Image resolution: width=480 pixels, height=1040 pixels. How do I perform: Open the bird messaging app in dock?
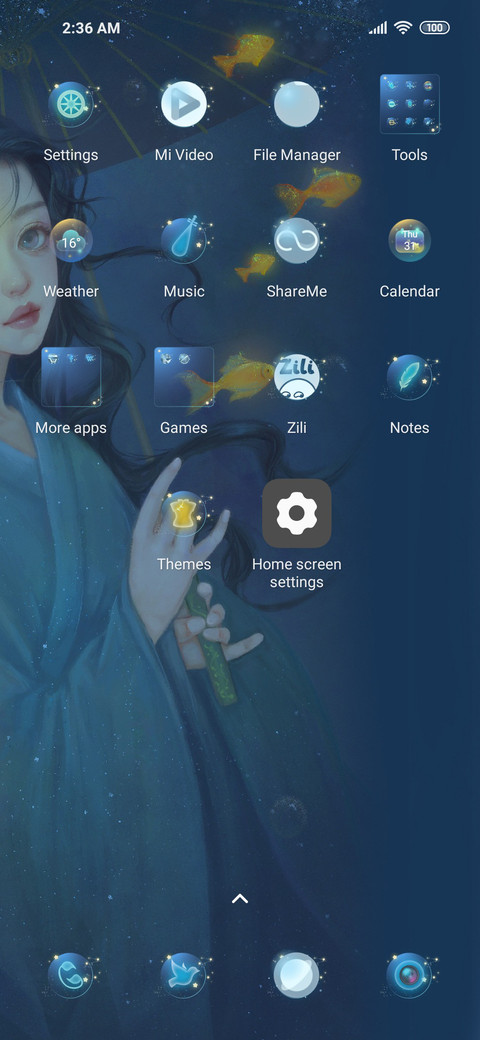pyautogui.click(x=184, y=976)
